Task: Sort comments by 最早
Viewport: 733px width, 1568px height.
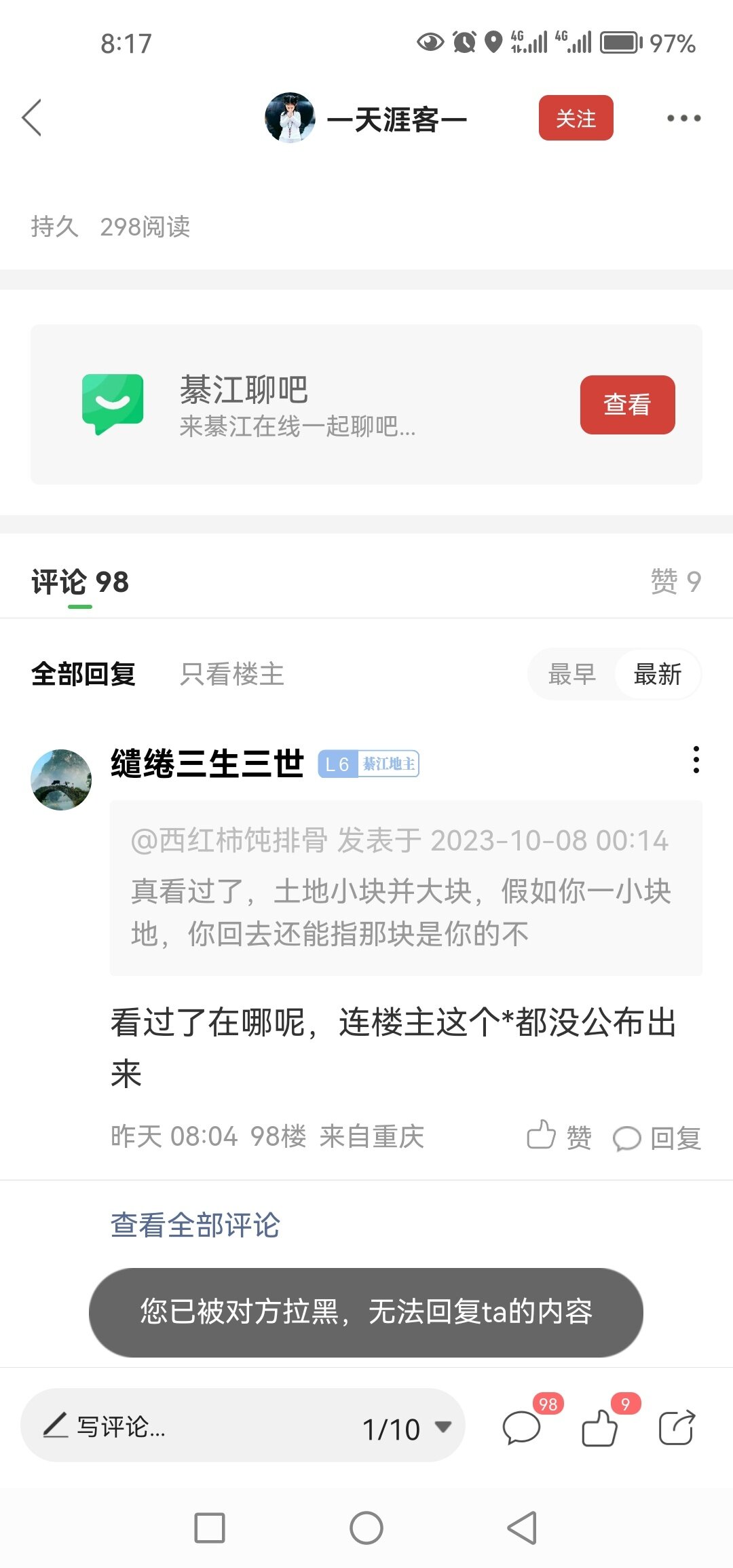Action: tap(571, 674)
